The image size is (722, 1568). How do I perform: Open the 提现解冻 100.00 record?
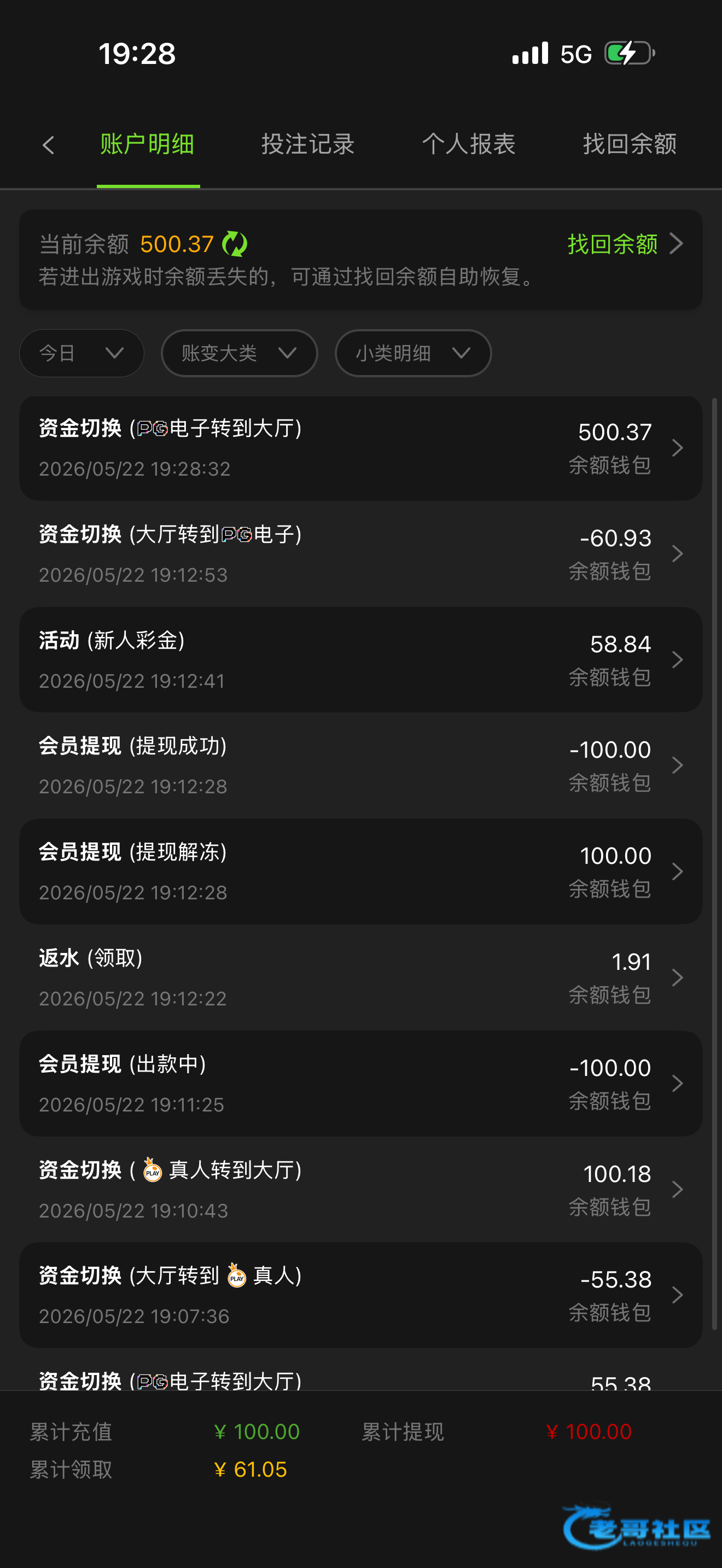click(x=361, y=871)
